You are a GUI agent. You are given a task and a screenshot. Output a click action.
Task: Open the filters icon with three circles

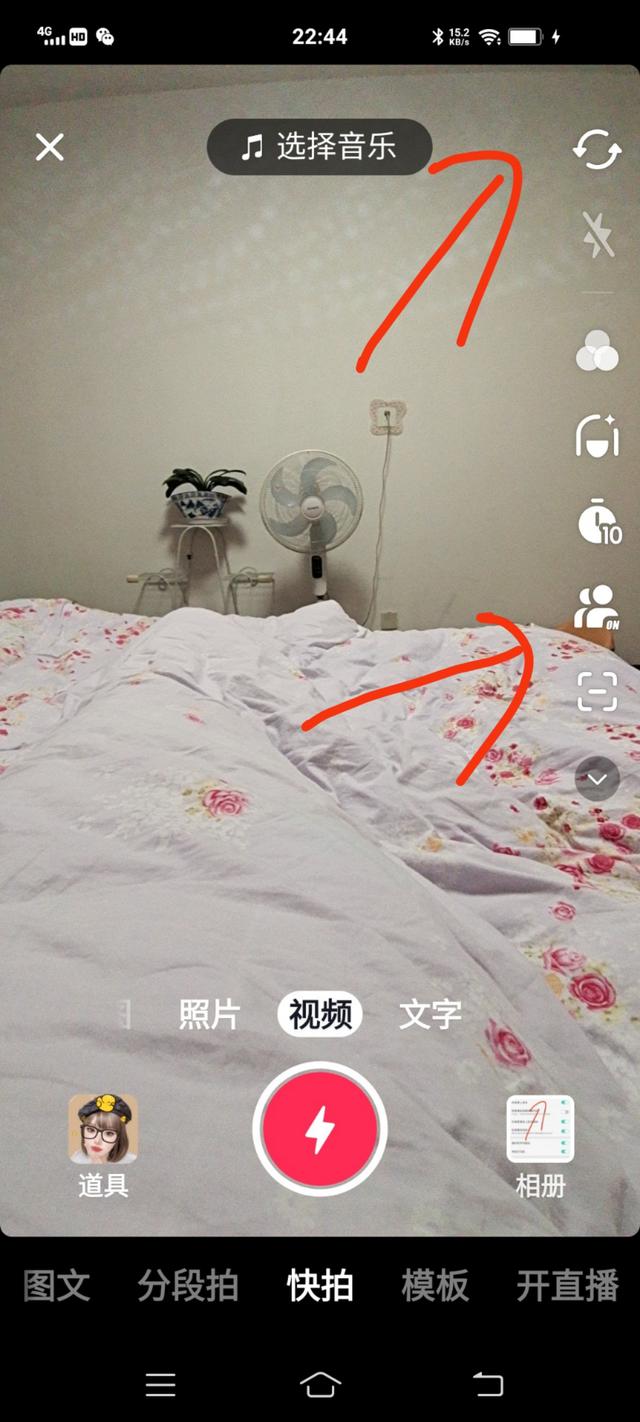click(597, 351)
